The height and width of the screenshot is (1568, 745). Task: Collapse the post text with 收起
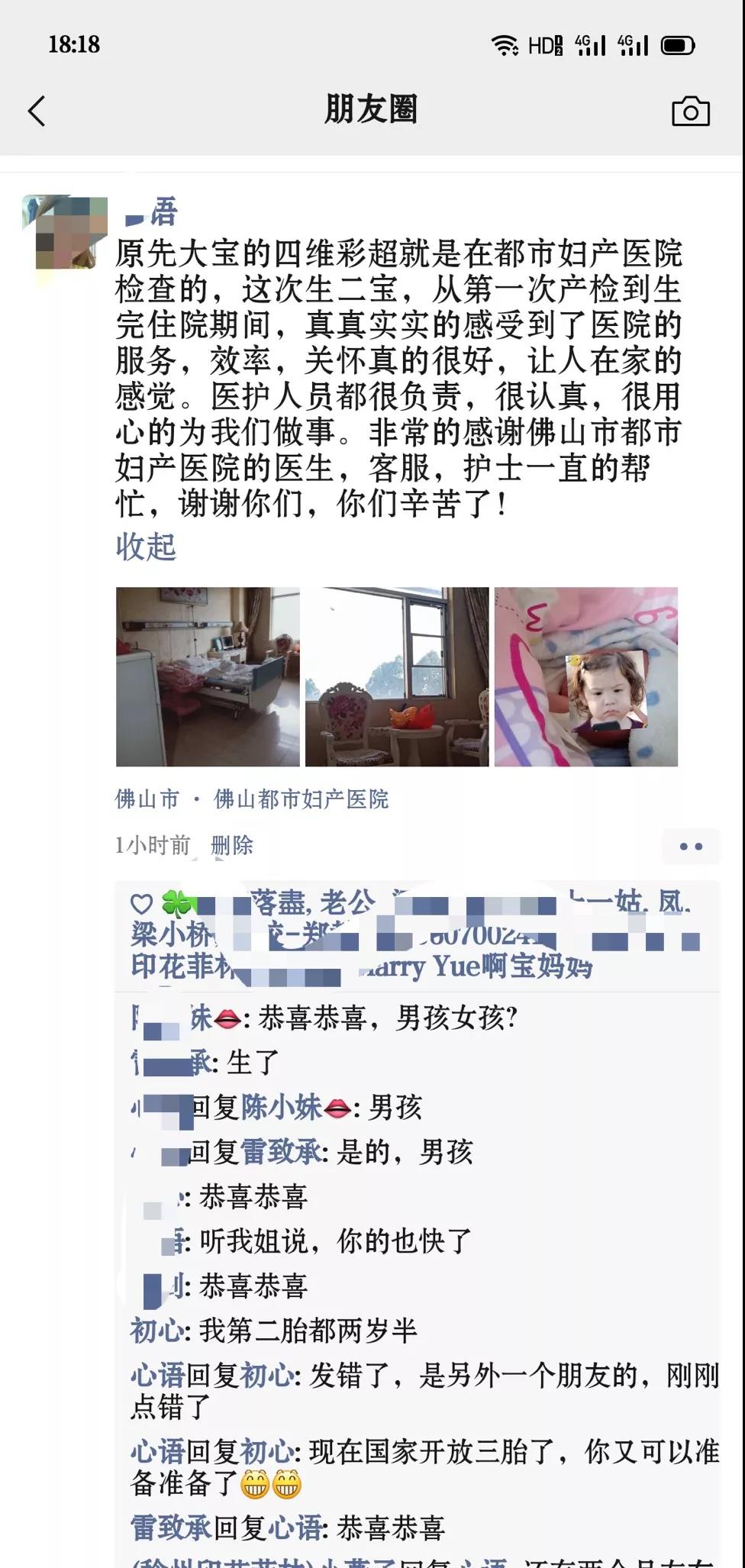(x=146, y=547)
